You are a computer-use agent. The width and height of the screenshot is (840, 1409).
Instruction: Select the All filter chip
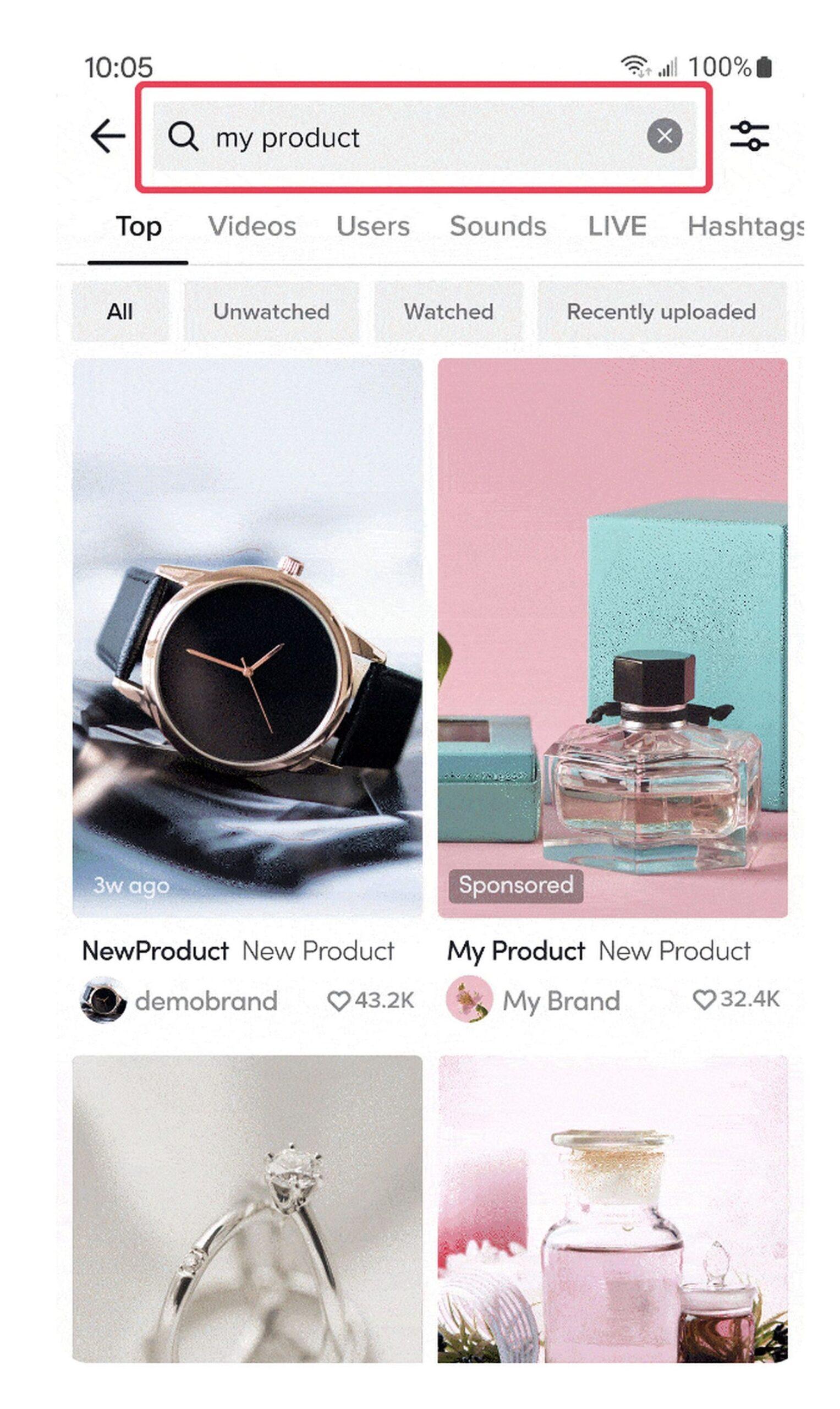120,312
